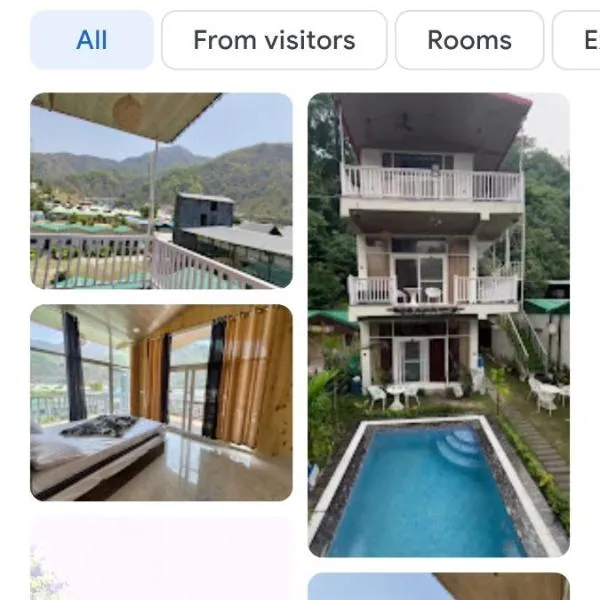
Task: Show only Rooms photos
Action: [469, 40]
